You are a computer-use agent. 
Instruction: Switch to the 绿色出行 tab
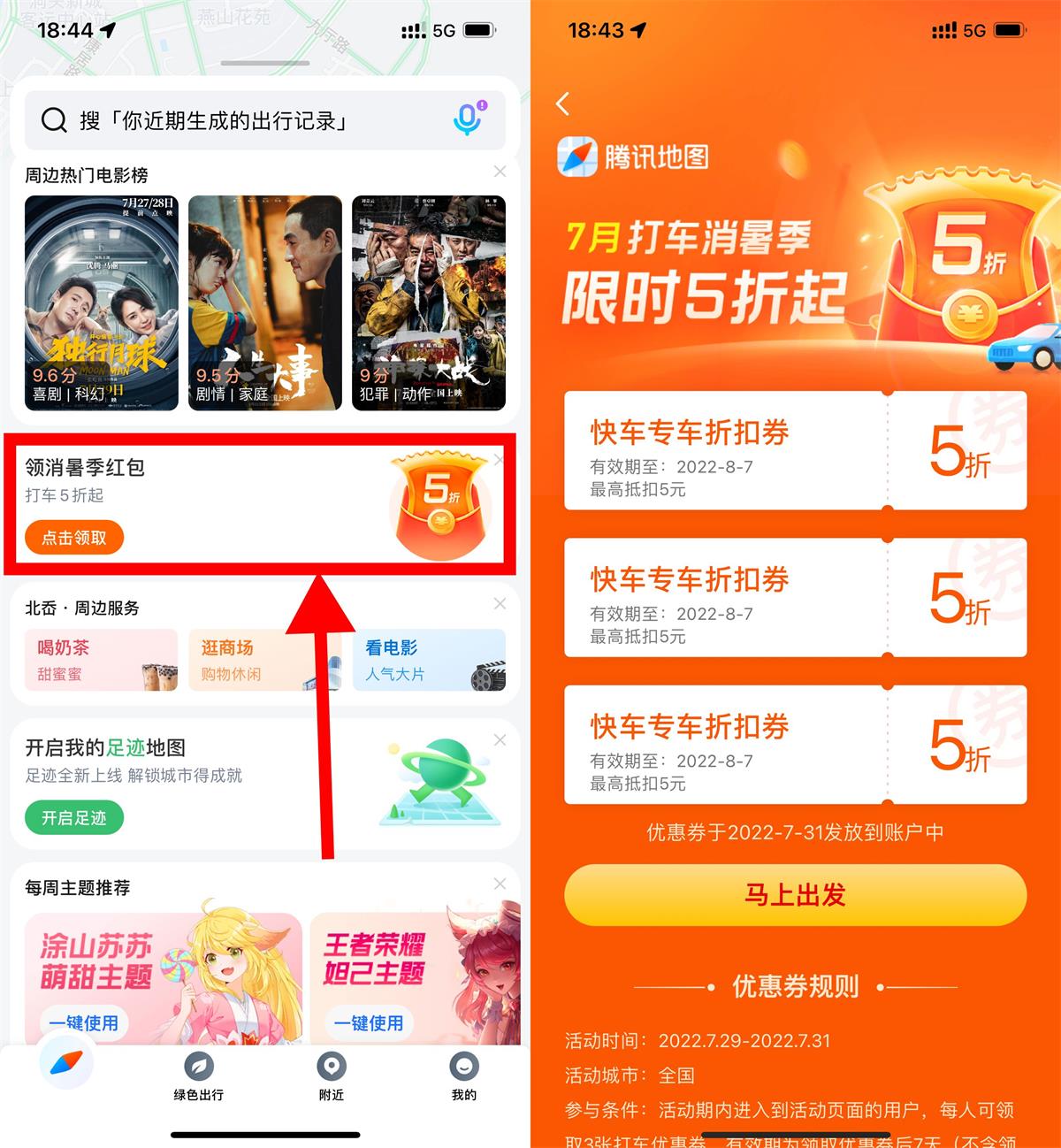point(199,1075)
